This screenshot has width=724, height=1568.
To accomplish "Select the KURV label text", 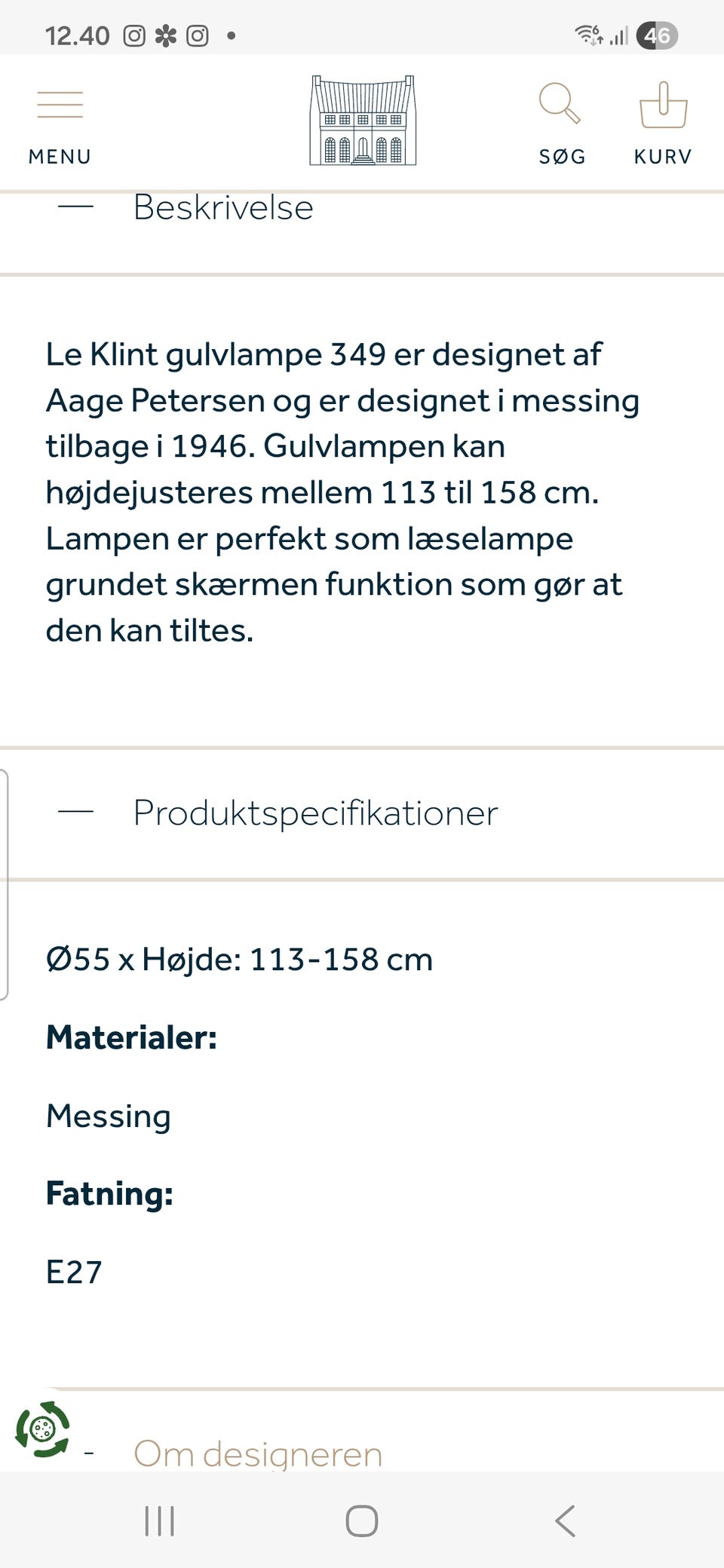I will 662,156.
